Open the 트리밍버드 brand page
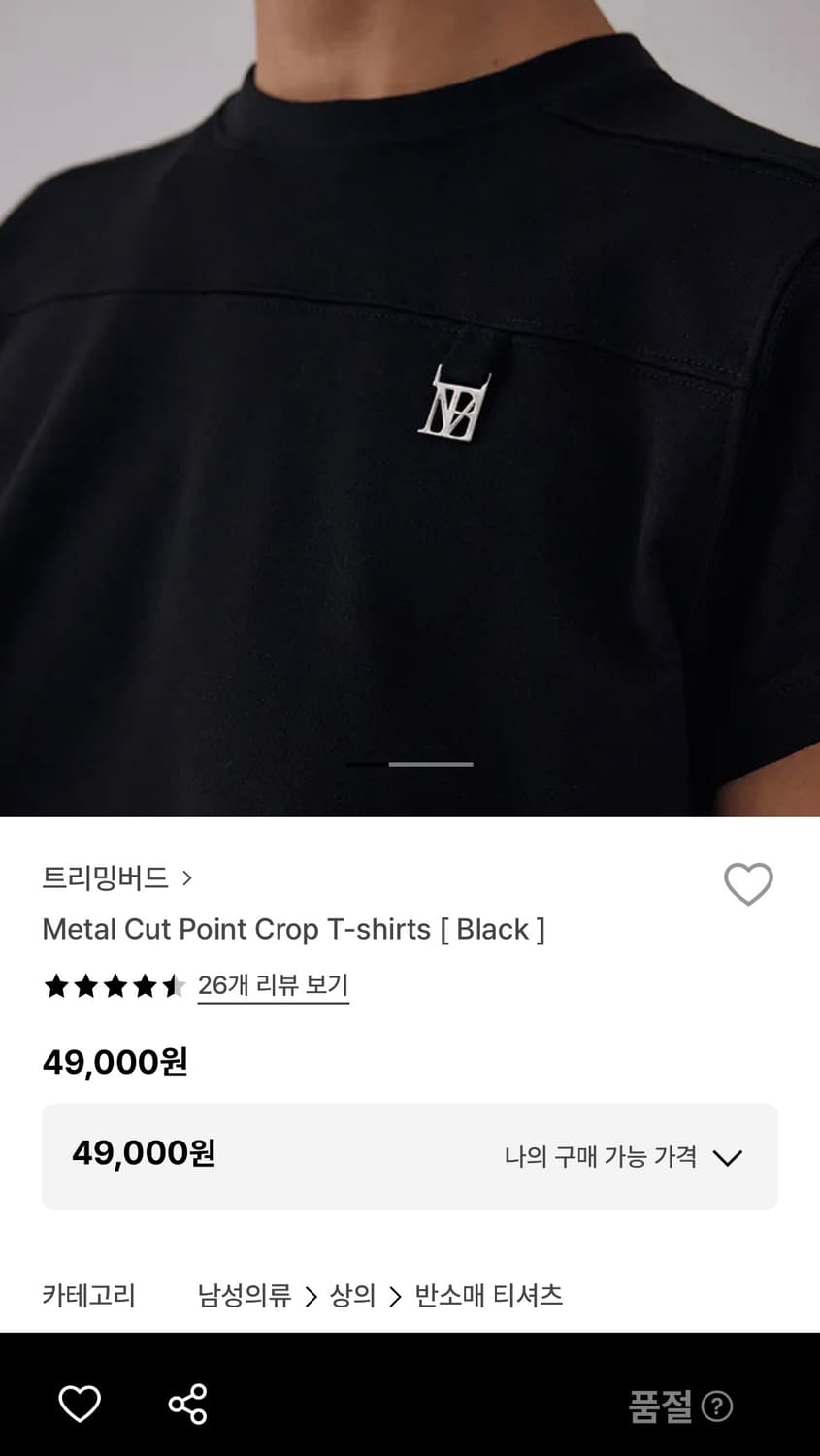Viewport: 820px width, 1456px height. tap(116, 878)
